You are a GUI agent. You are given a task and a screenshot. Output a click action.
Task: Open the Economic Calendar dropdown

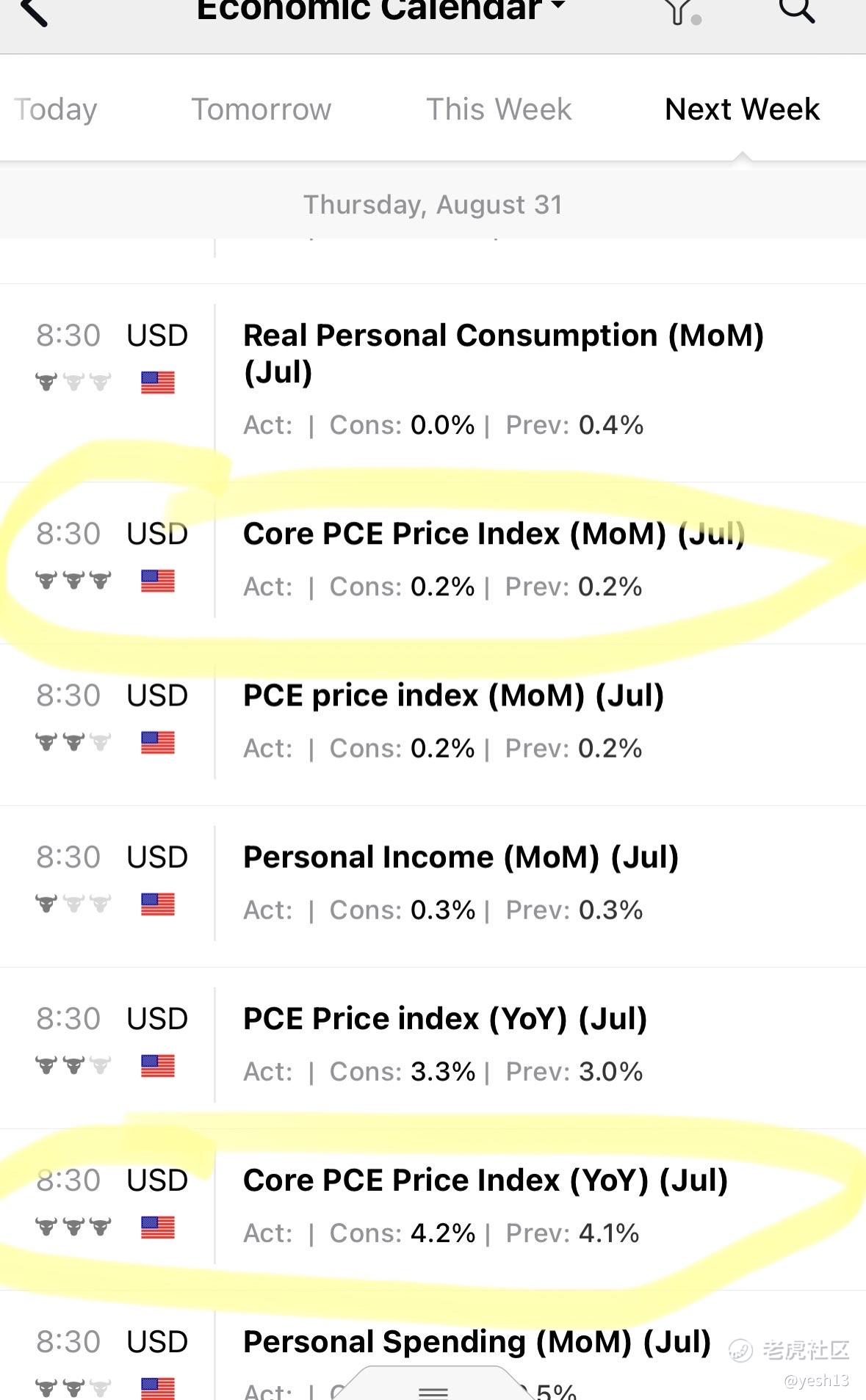pos(381,10)
